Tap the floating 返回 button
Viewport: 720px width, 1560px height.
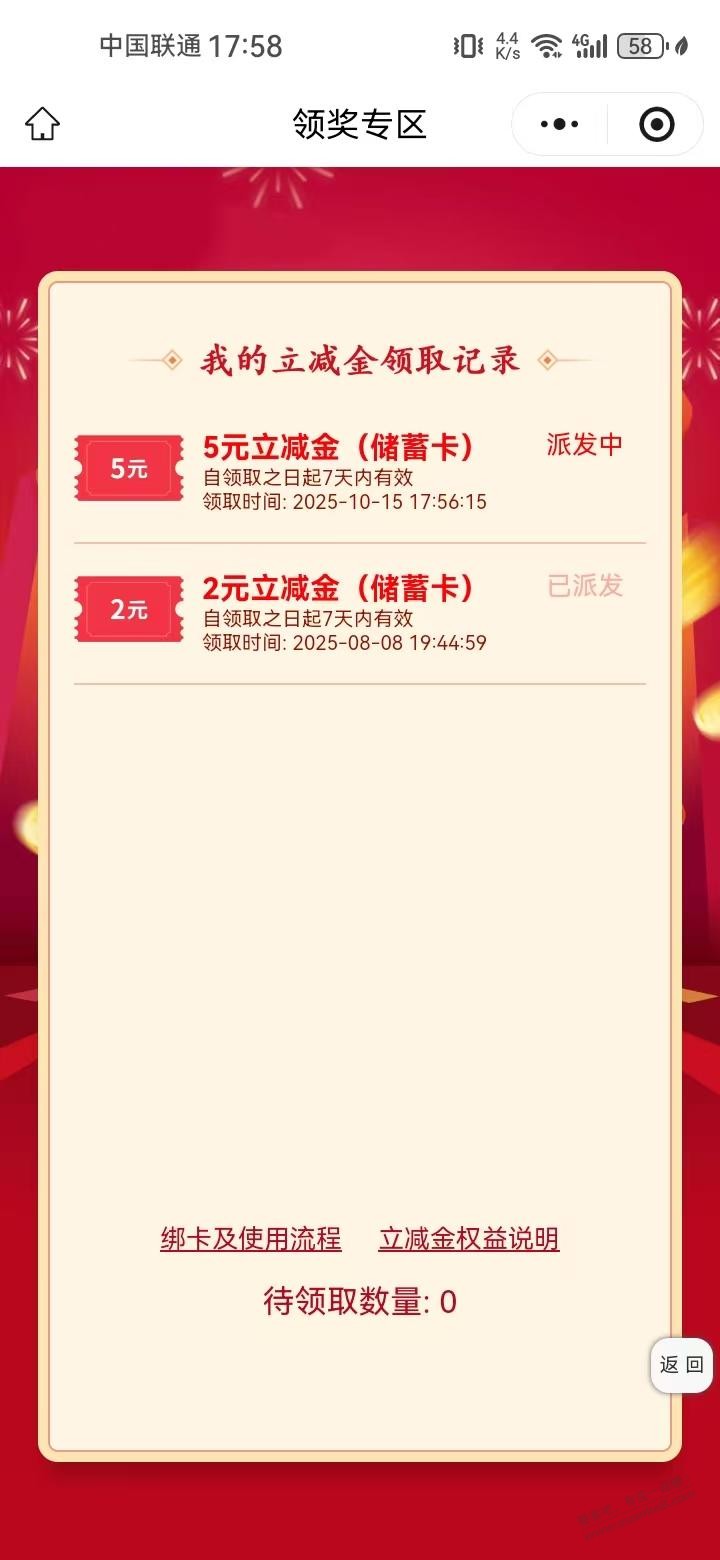click(x=682, y=1365)
